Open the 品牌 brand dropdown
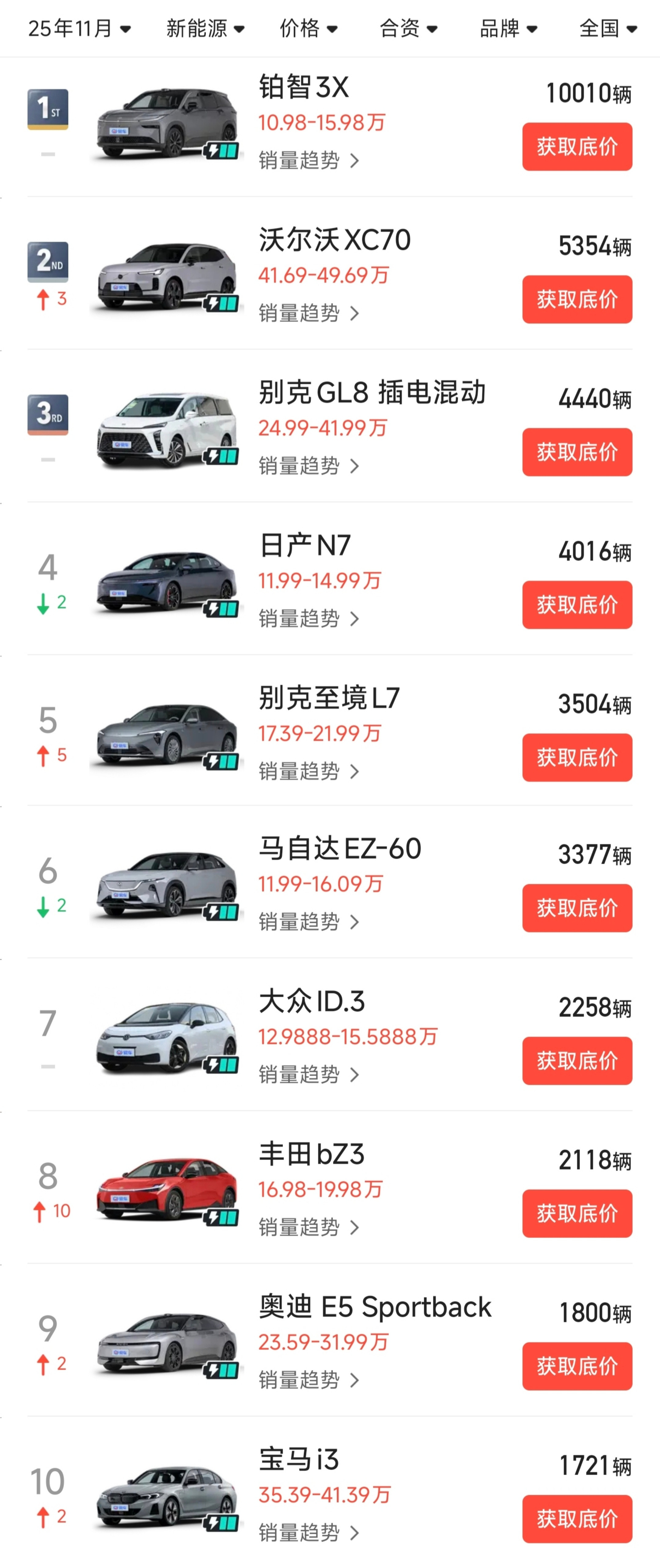Viewport: 660px width, 1568px height. pyautogui.click(x=508, y=29)
